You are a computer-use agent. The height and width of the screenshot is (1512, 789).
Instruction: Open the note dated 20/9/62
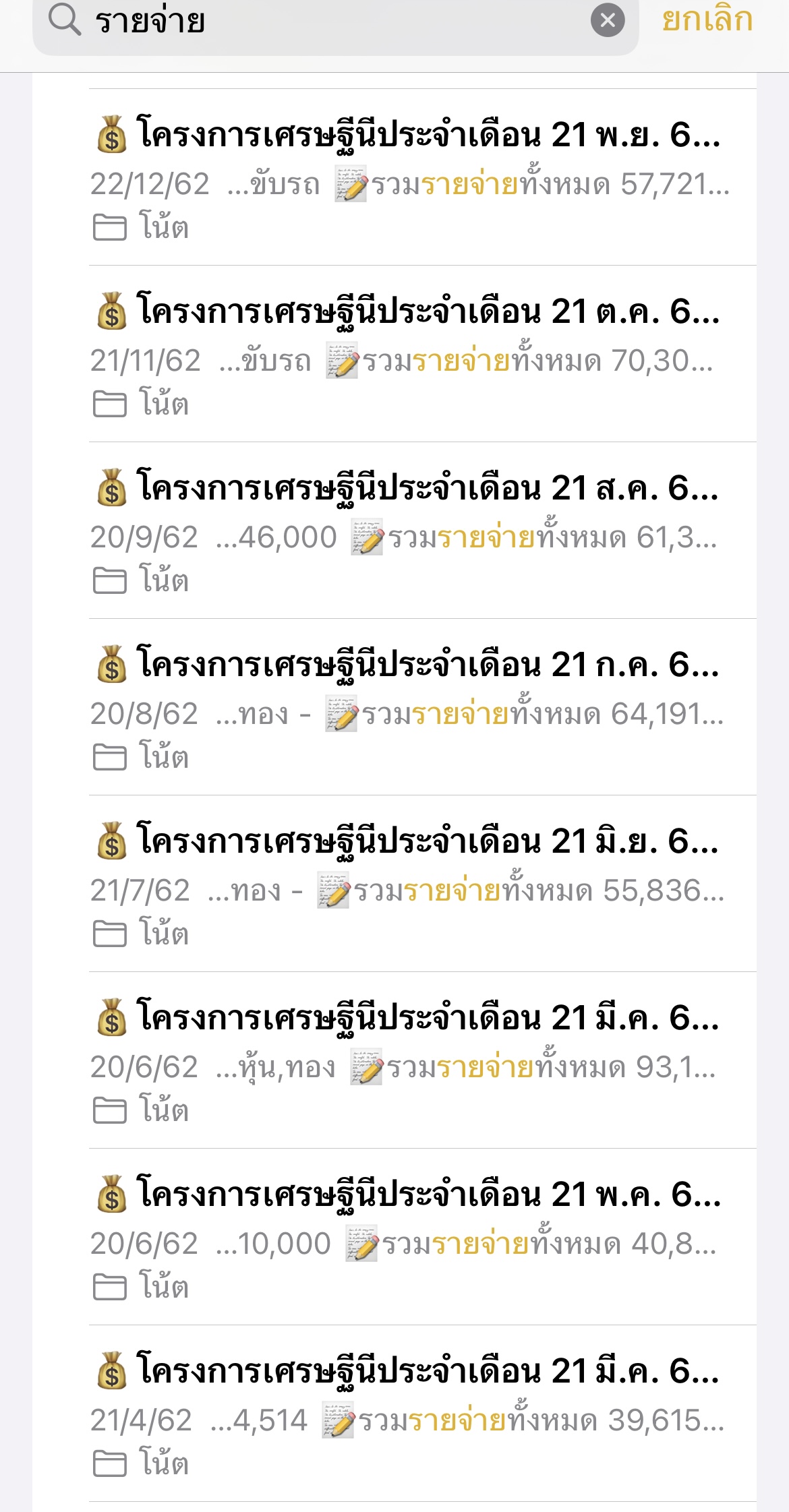[x=422, y=531]
